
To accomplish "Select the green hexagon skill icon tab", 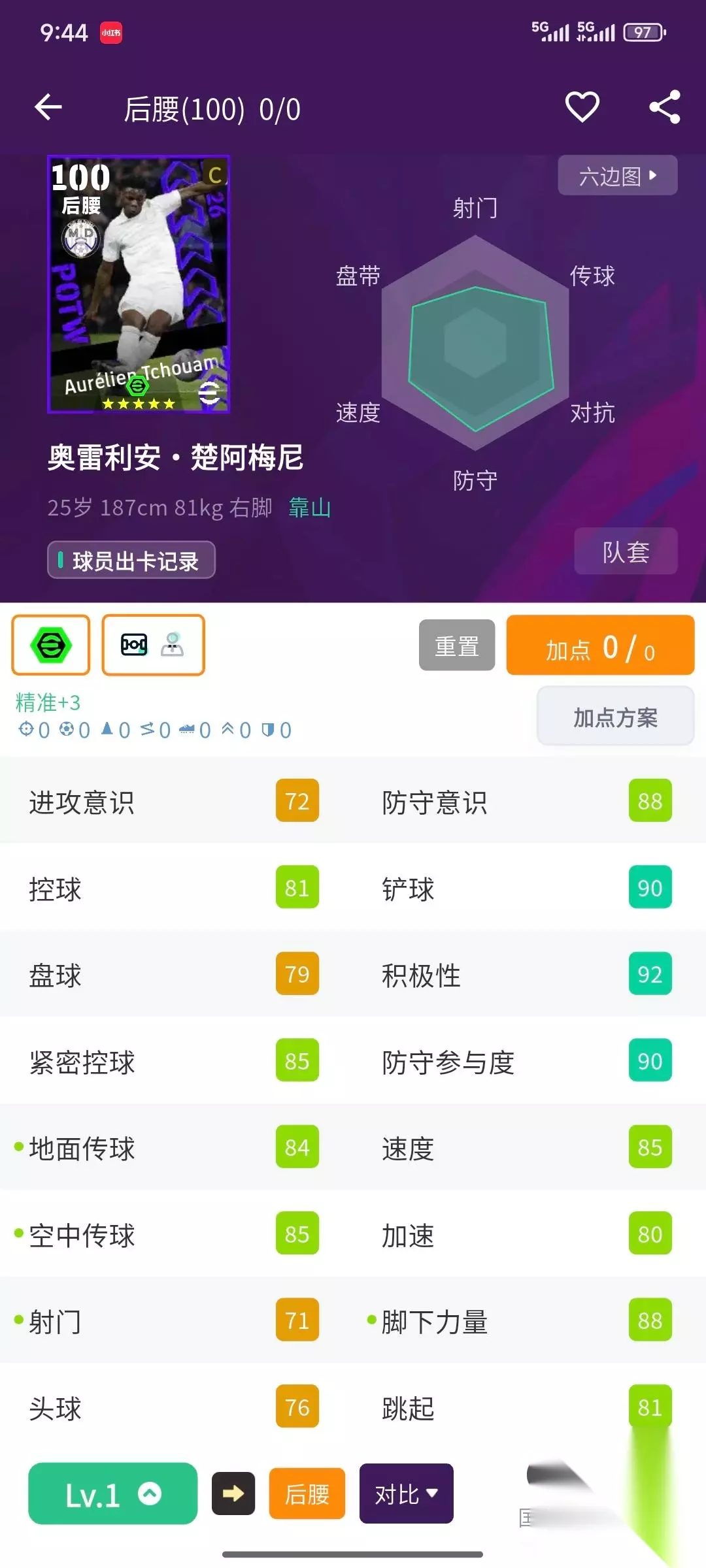I will coord(51,645).
